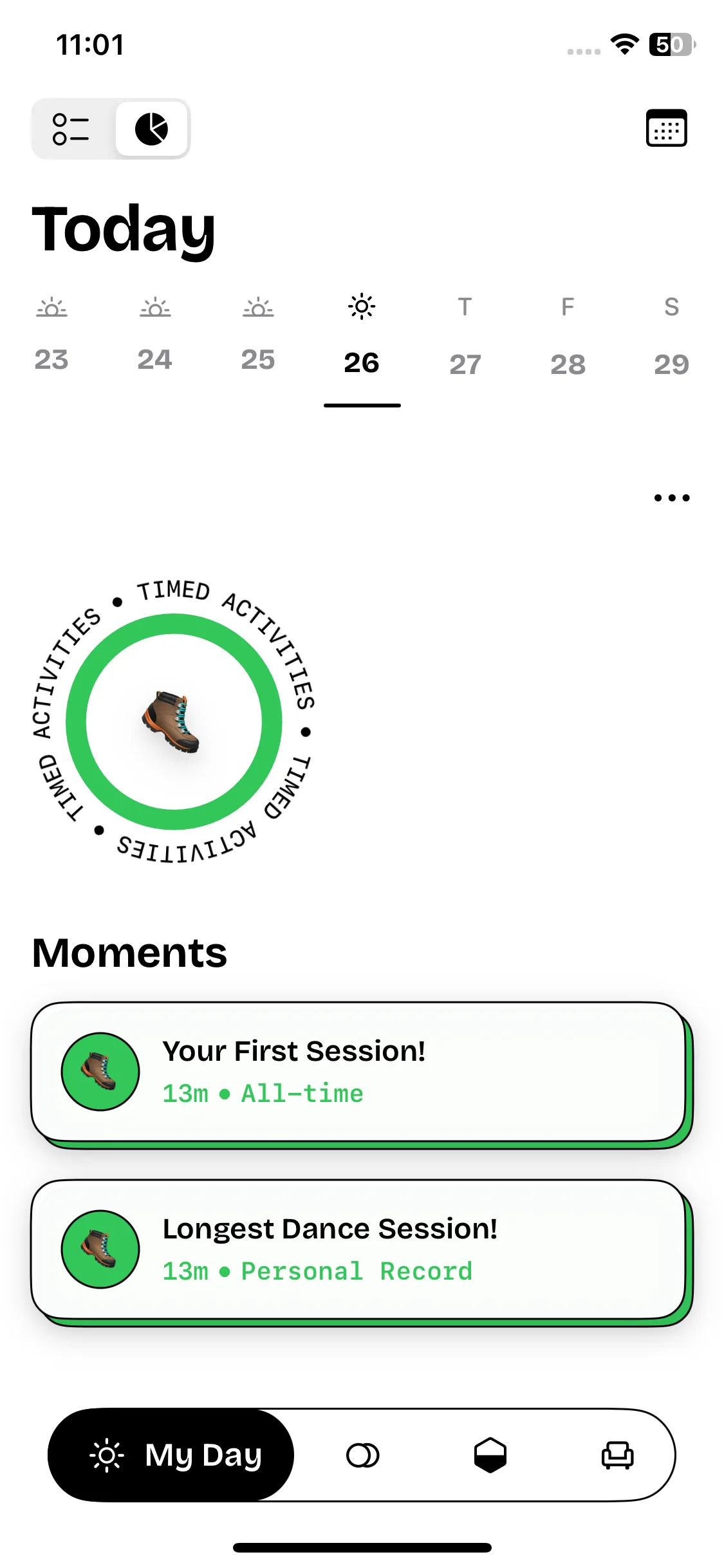Switch to the list view segment
Screen dimensions: 724x1568
(x=71, y=129)
